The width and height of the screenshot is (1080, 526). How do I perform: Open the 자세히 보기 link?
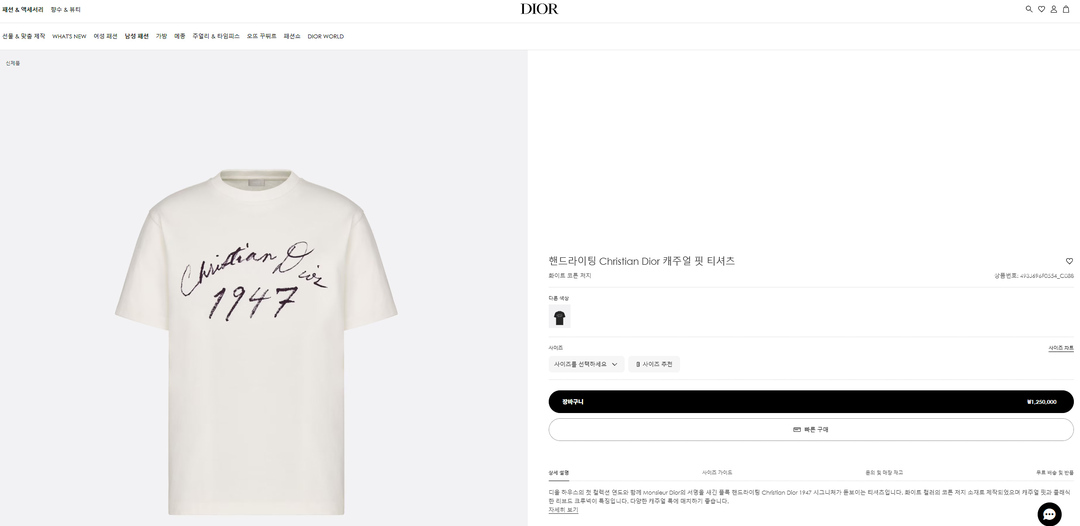click(563, 510)
